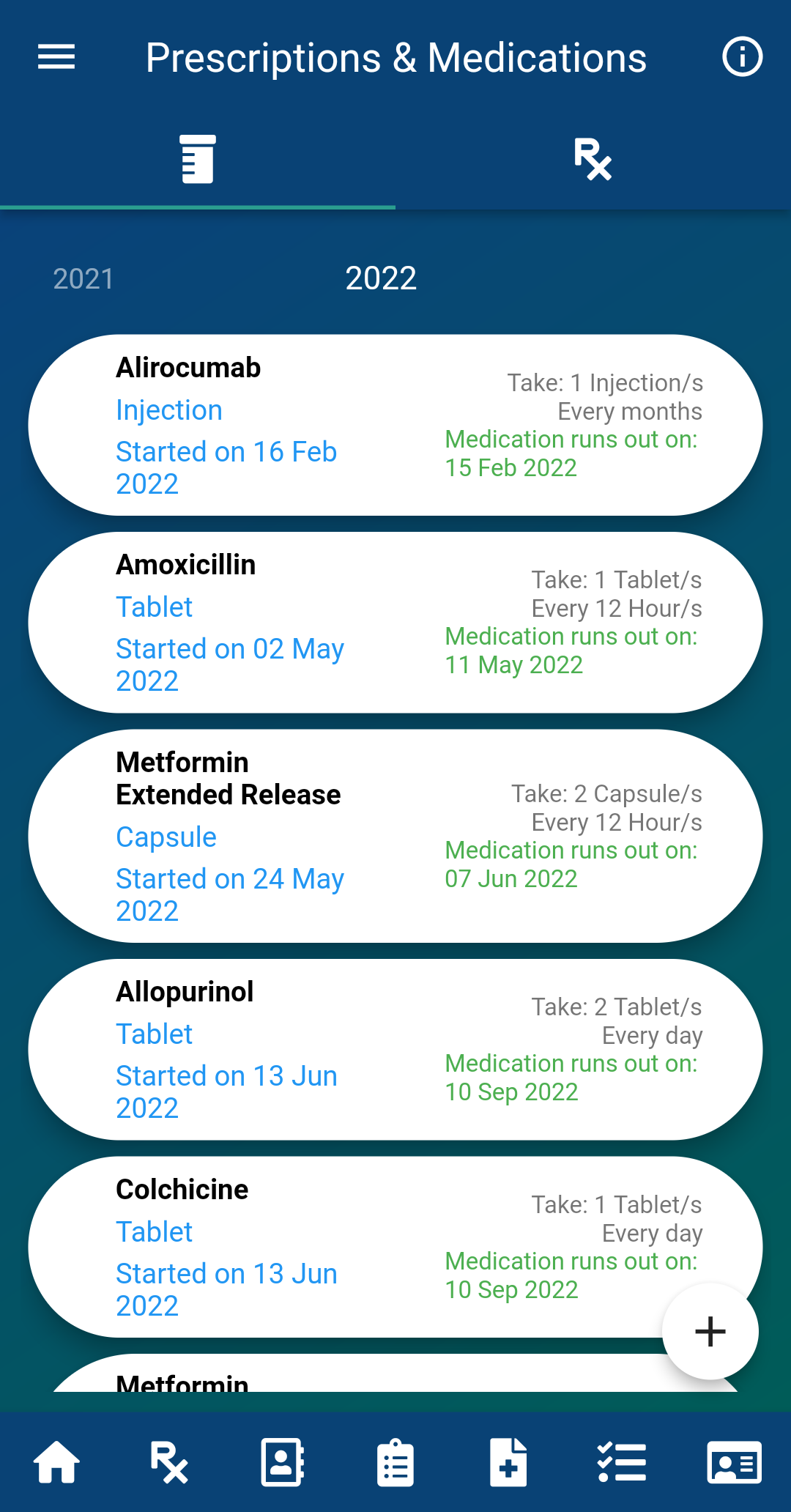Select year 2022
The width and height of the screenshot is (791, 1512).
click(381, 279)
